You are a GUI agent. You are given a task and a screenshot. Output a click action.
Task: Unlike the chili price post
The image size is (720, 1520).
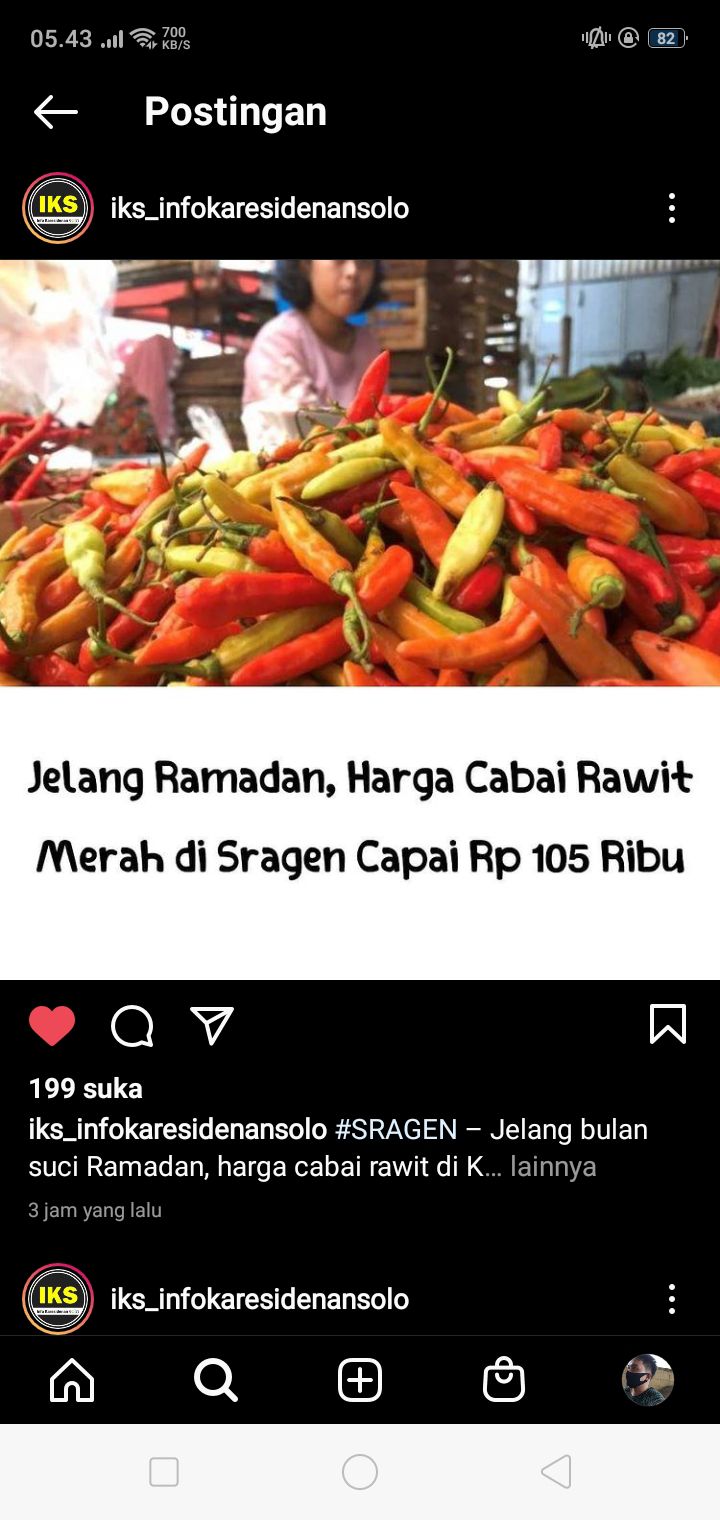pos(52,1025)
